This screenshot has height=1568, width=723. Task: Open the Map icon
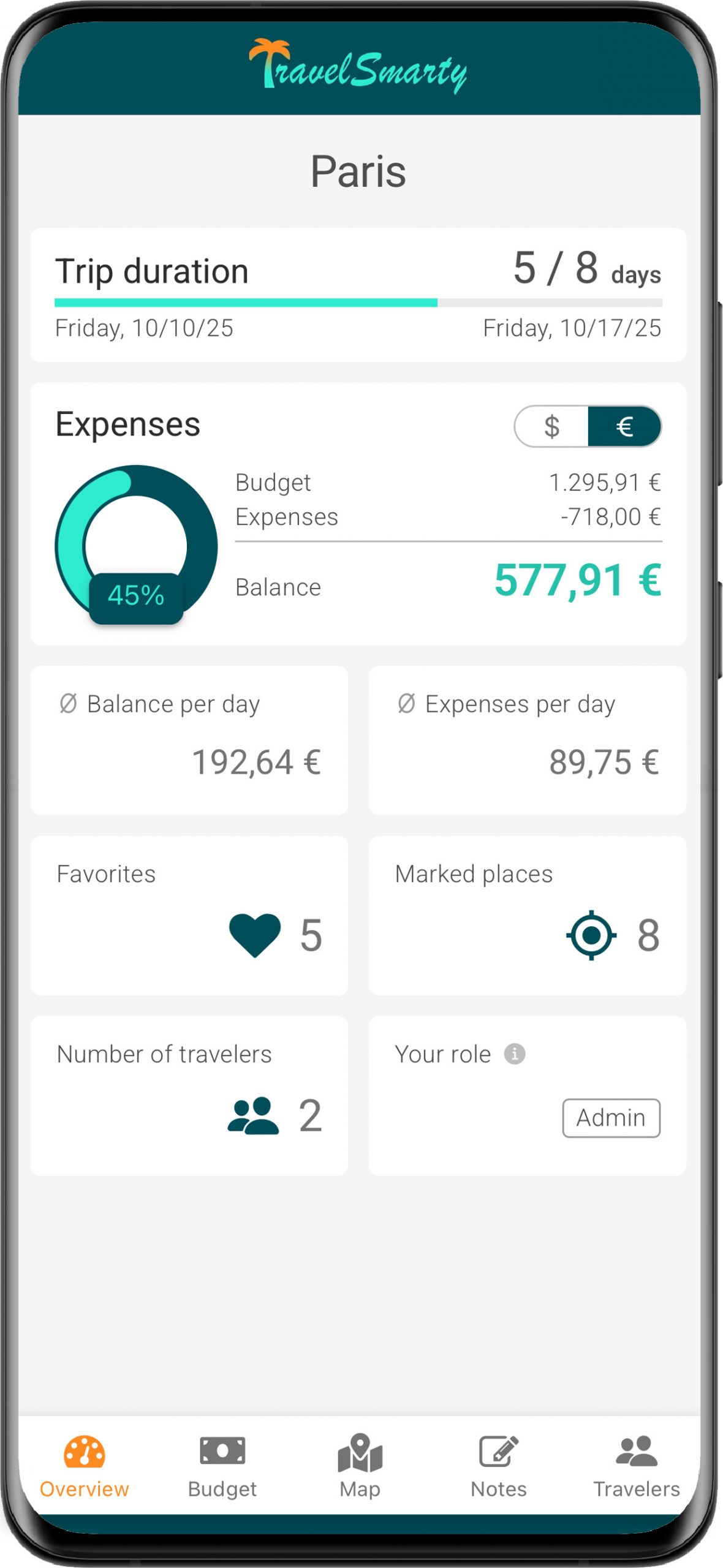[x=358, y=1452]
